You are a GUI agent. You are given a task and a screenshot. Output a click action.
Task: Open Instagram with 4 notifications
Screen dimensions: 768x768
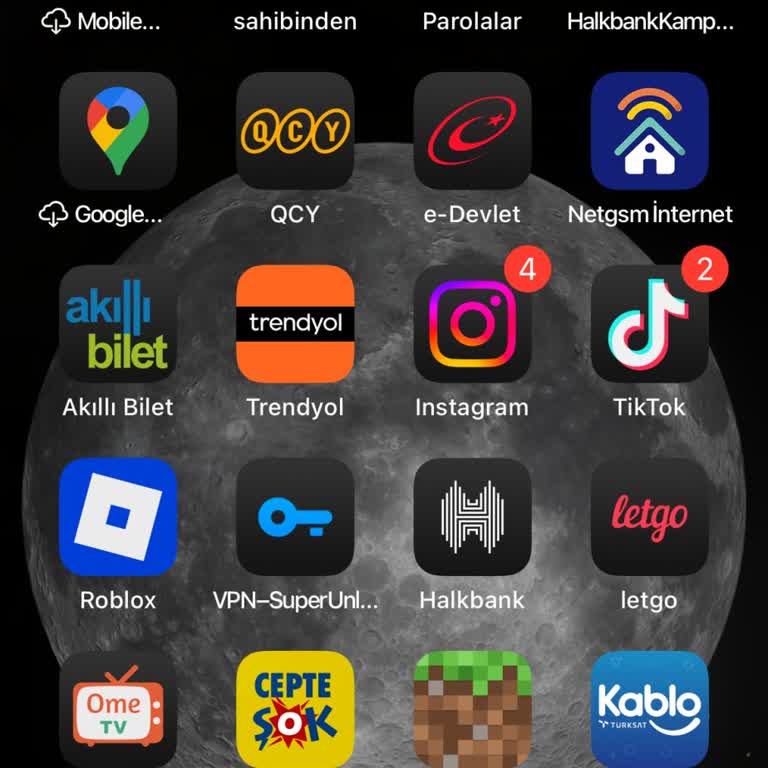pos(472,324)
